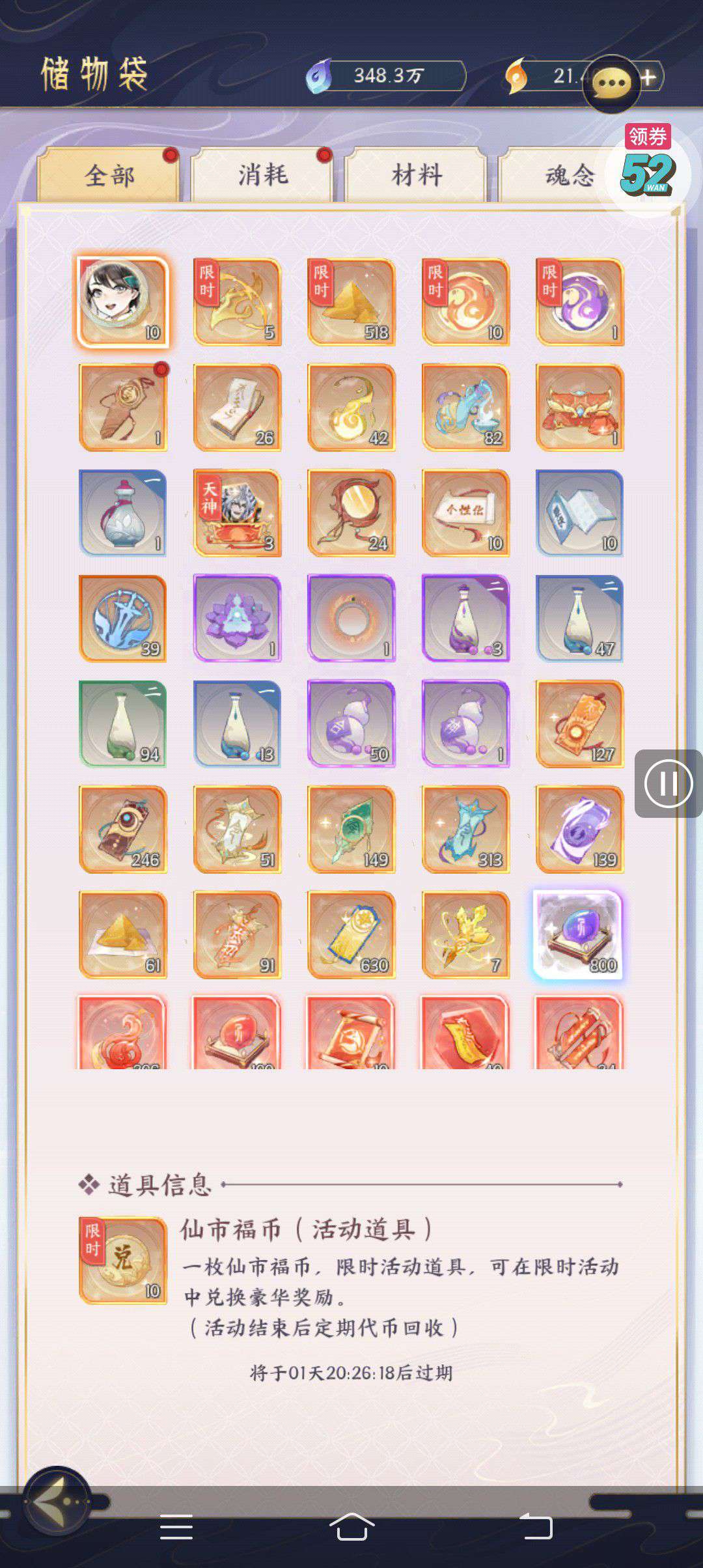This screenshot has width=703, height=1568.
Task: Go back with the bottom-left arrow button
Action: [x=57, y=1502]
